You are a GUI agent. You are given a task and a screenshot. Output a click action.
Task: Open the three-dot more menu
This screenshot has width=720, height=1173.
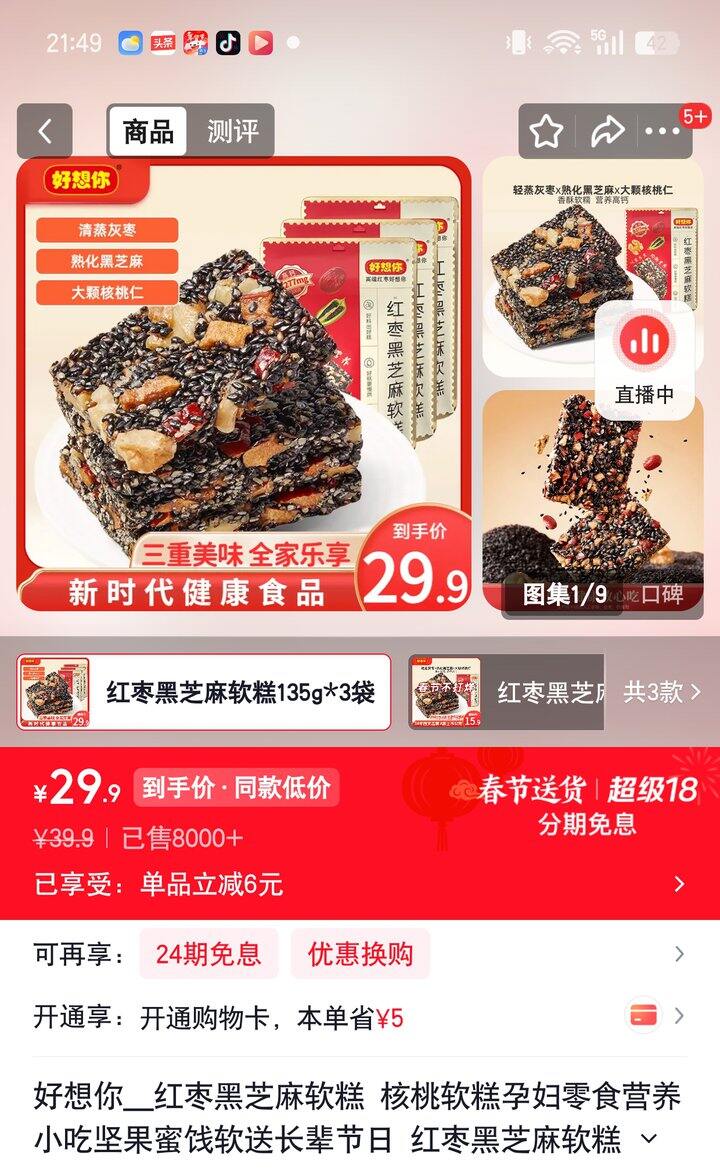pos(662,132)
